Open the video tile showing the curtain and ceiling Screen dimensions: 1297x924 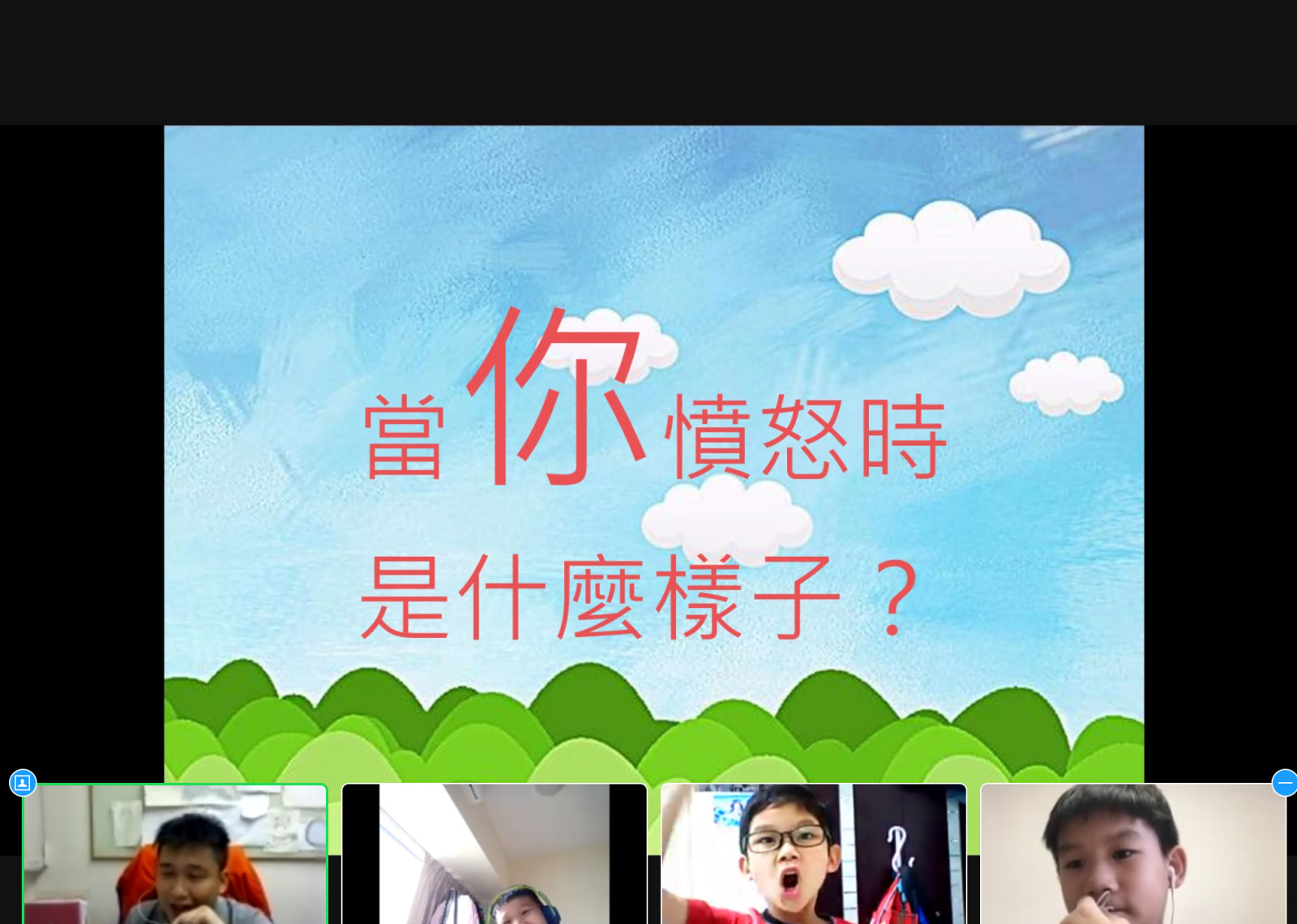point(494,855)
